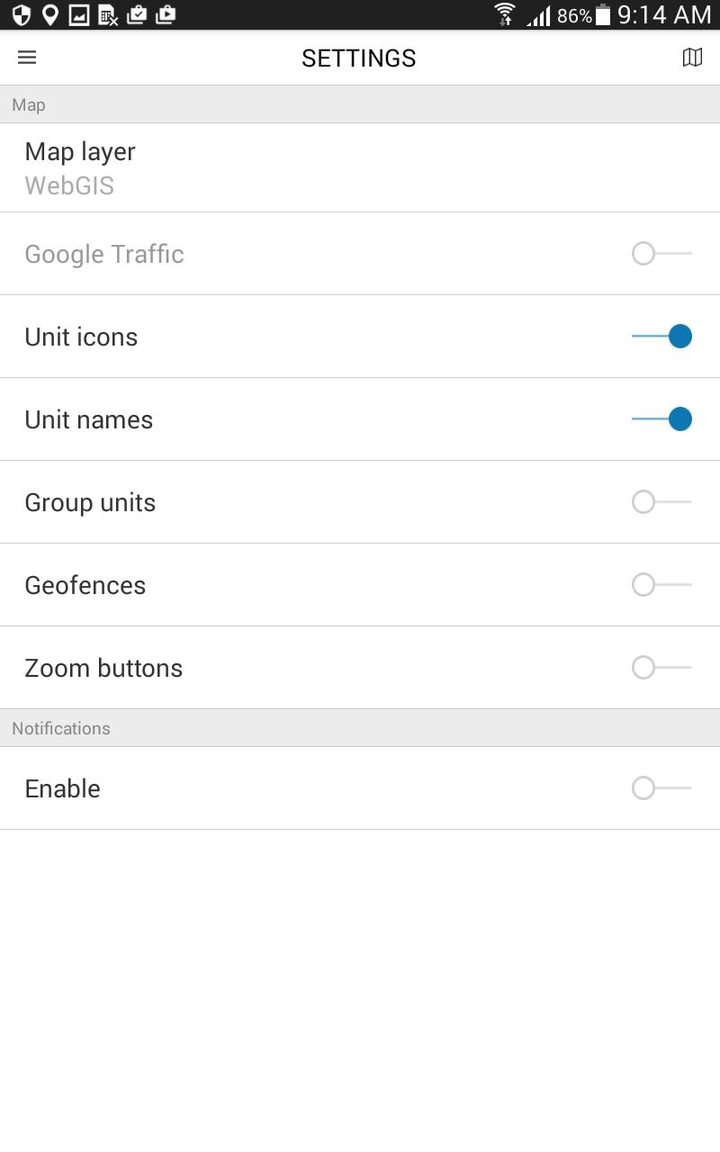Viewport: 720px width, 1152px height.
Task: Show Zoom buttons by enabling the switch
Action: (662, 667)
